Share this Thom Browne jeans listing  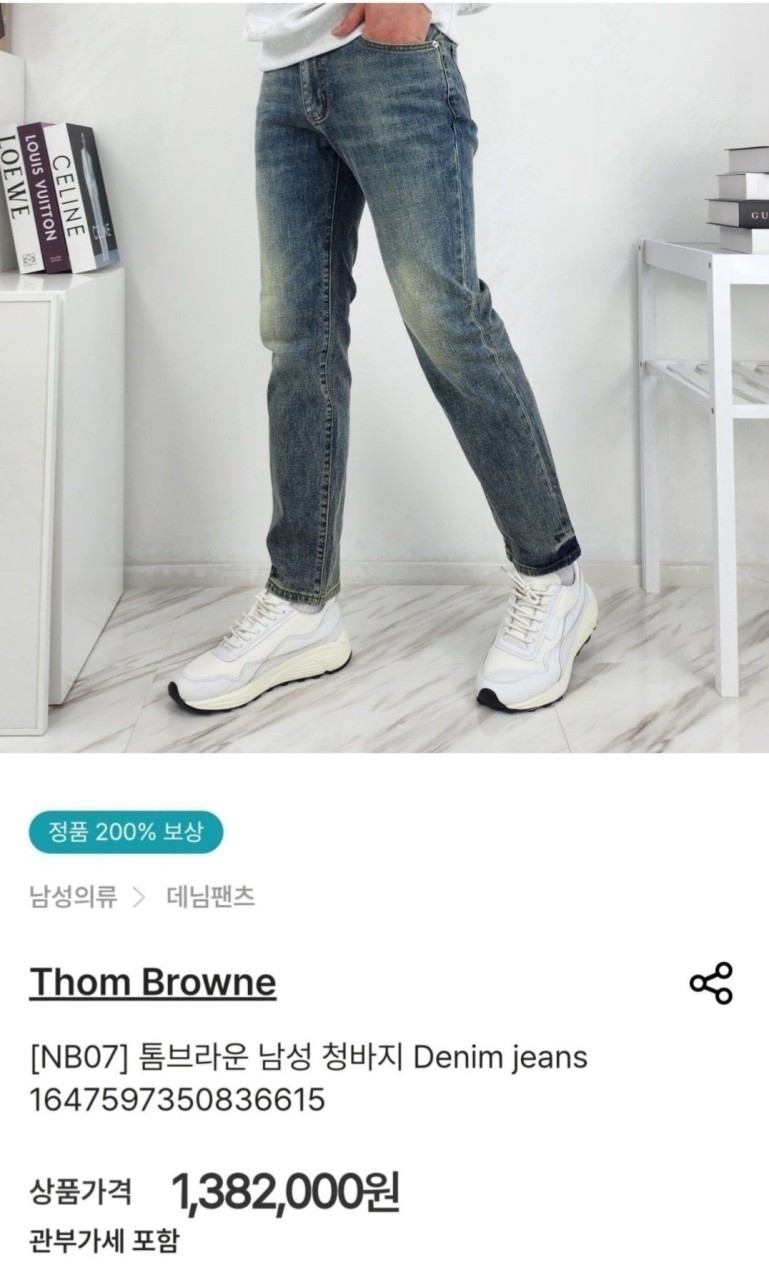tap(711, 983)
